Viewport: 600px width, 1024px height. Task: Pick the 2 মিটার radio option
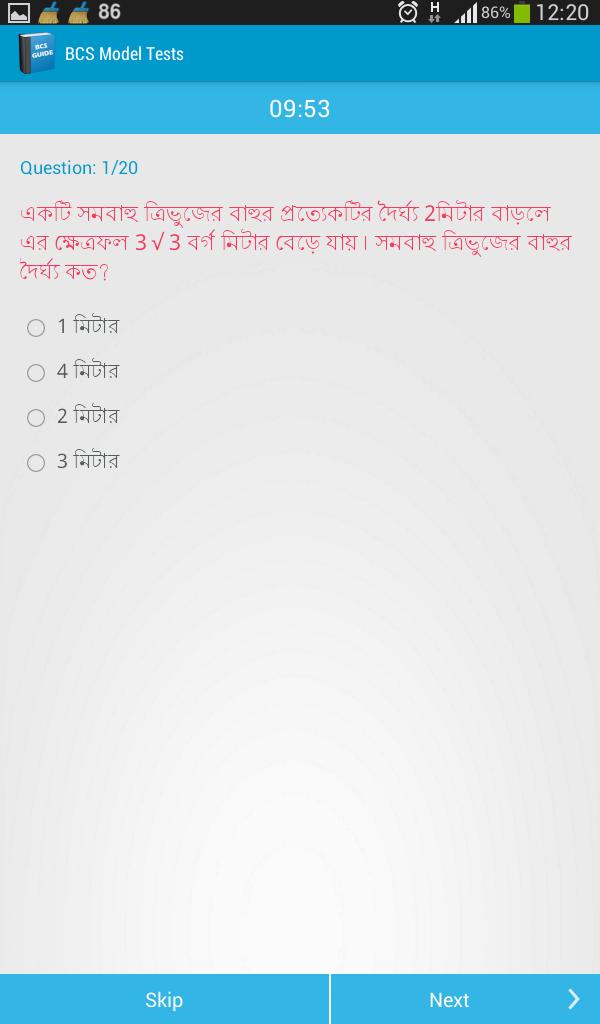coord(37,417)
